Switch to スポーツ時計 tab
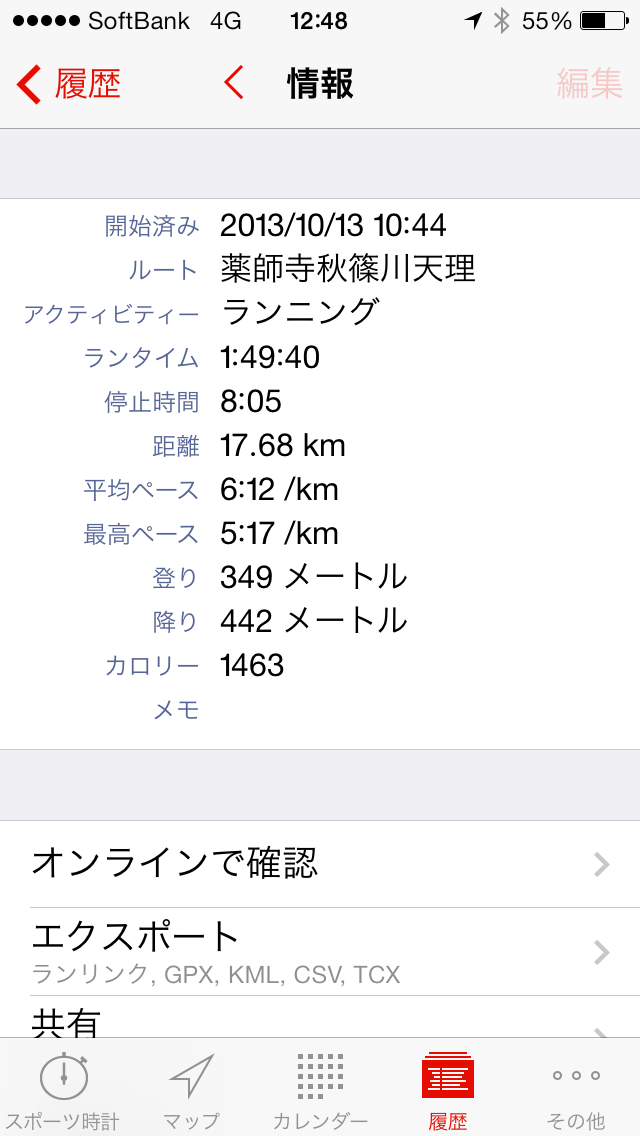This screenshot has width=640, height=1136. pyautogui.click(x=64, y=1088)
